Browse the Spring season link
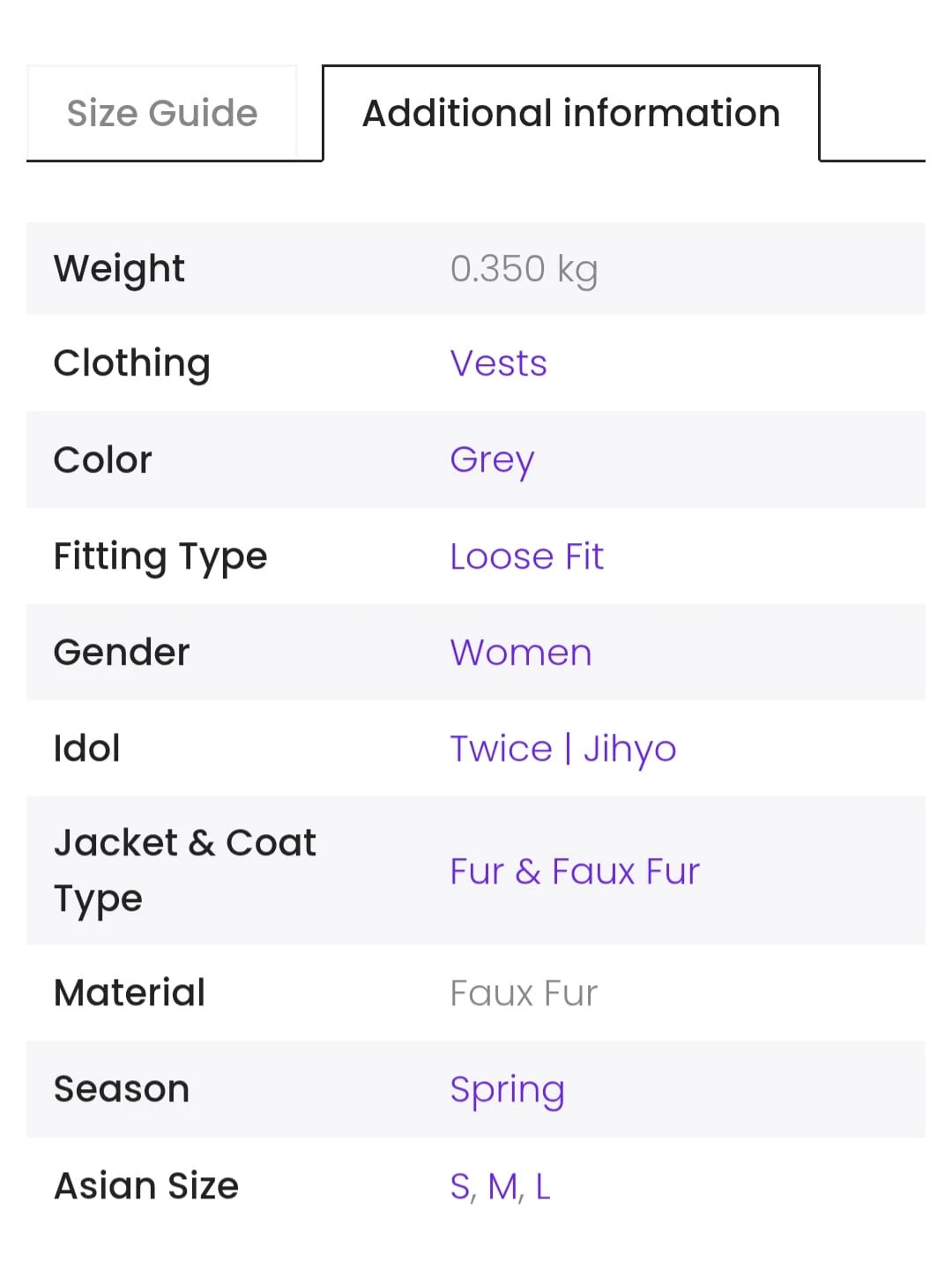 click(x=507, y=1090)
